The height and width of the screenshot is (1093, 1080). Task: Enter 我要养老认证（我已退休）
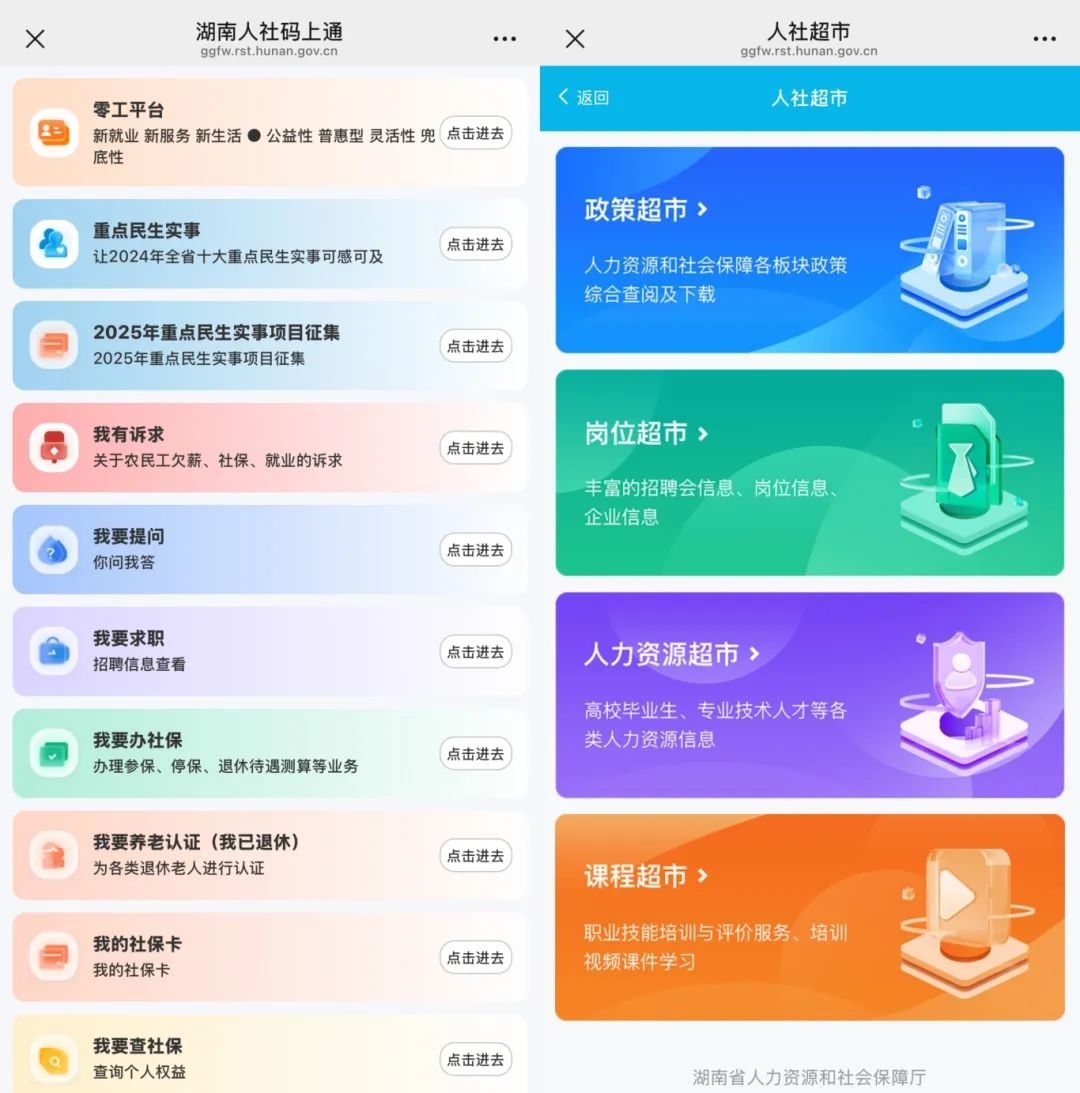coord(475,856)
